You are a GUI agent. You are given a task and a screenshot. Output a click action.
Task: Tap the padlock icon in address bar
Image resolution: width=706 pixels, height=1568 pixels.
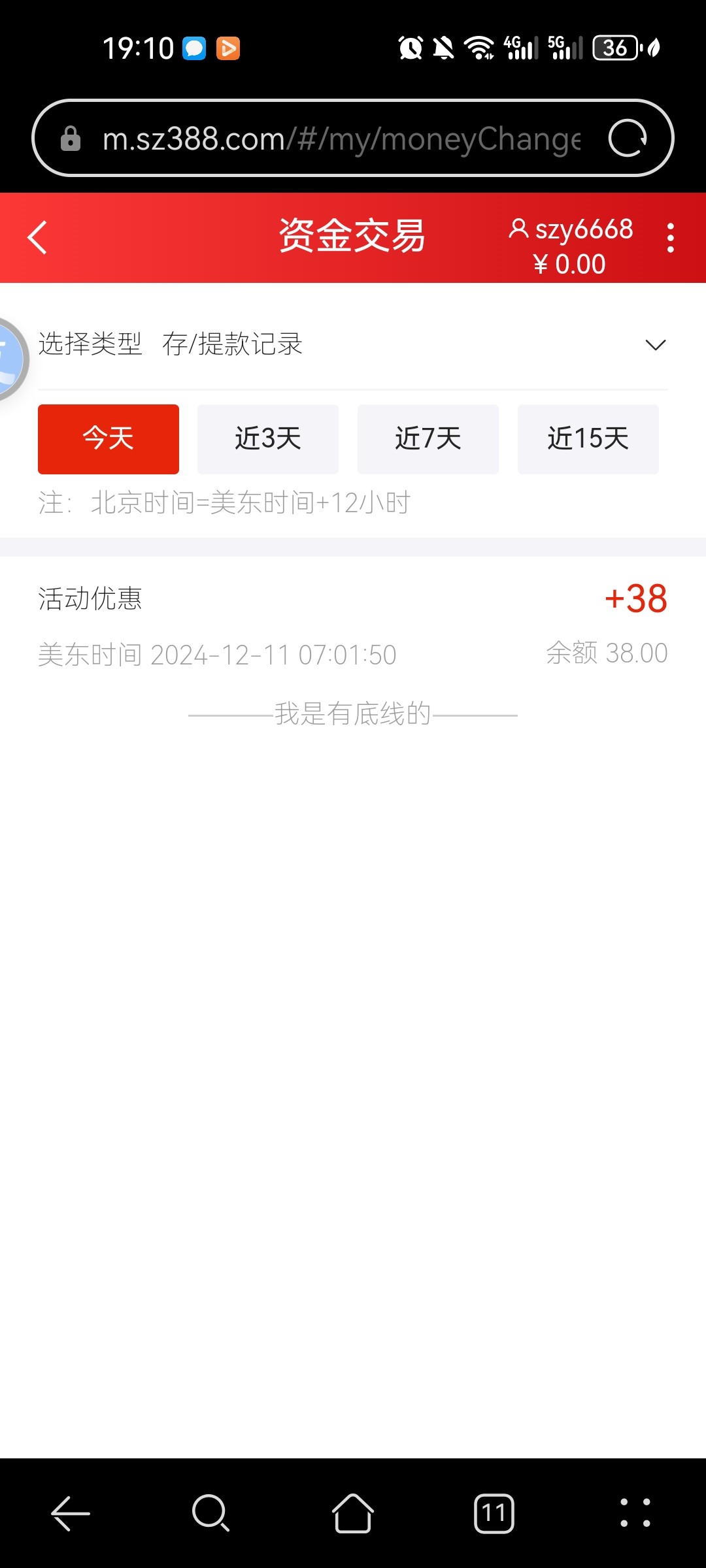pos(71,138)
